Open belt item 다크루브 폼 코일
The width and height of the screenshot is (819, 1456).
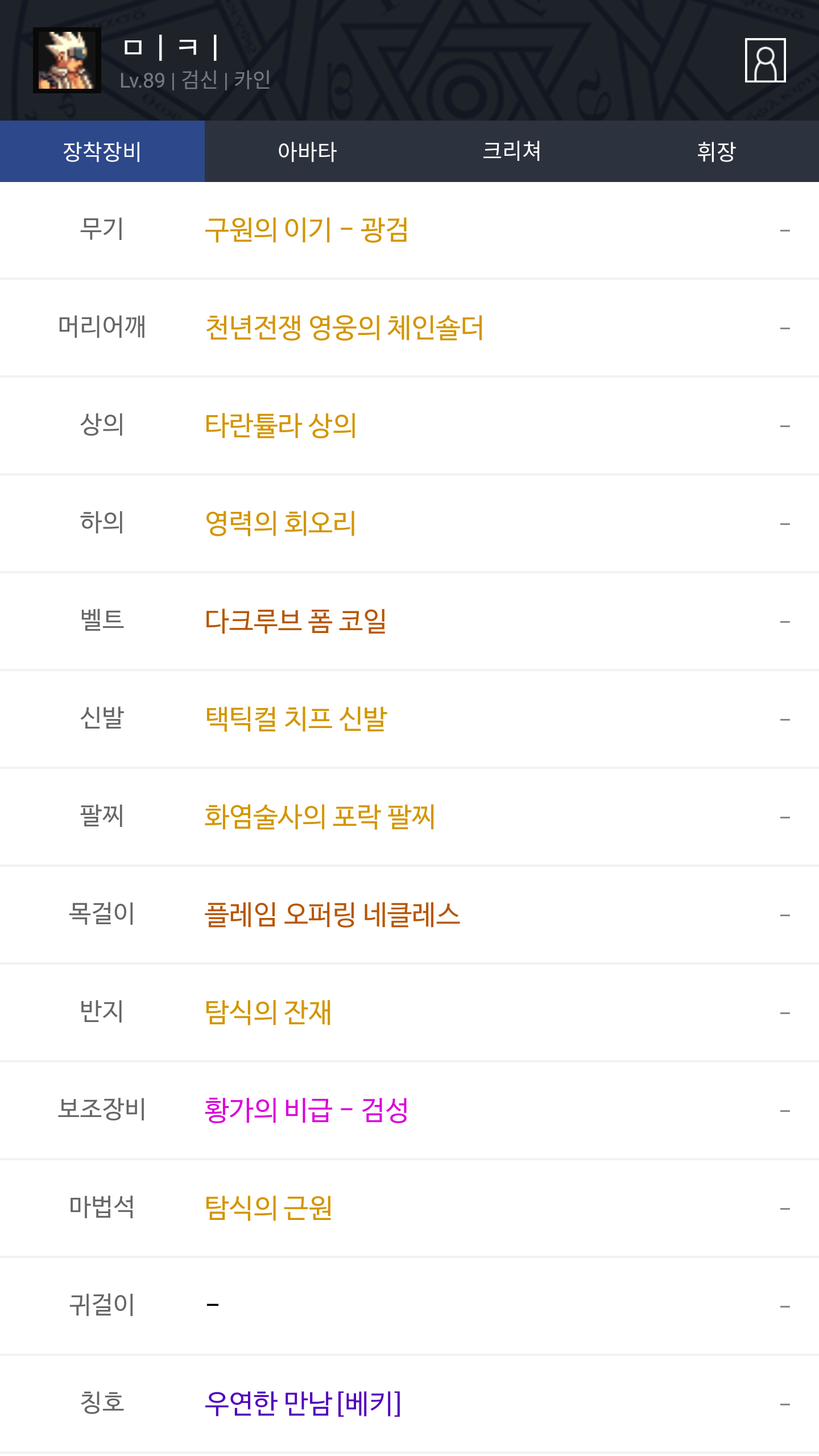click(296, 621)
